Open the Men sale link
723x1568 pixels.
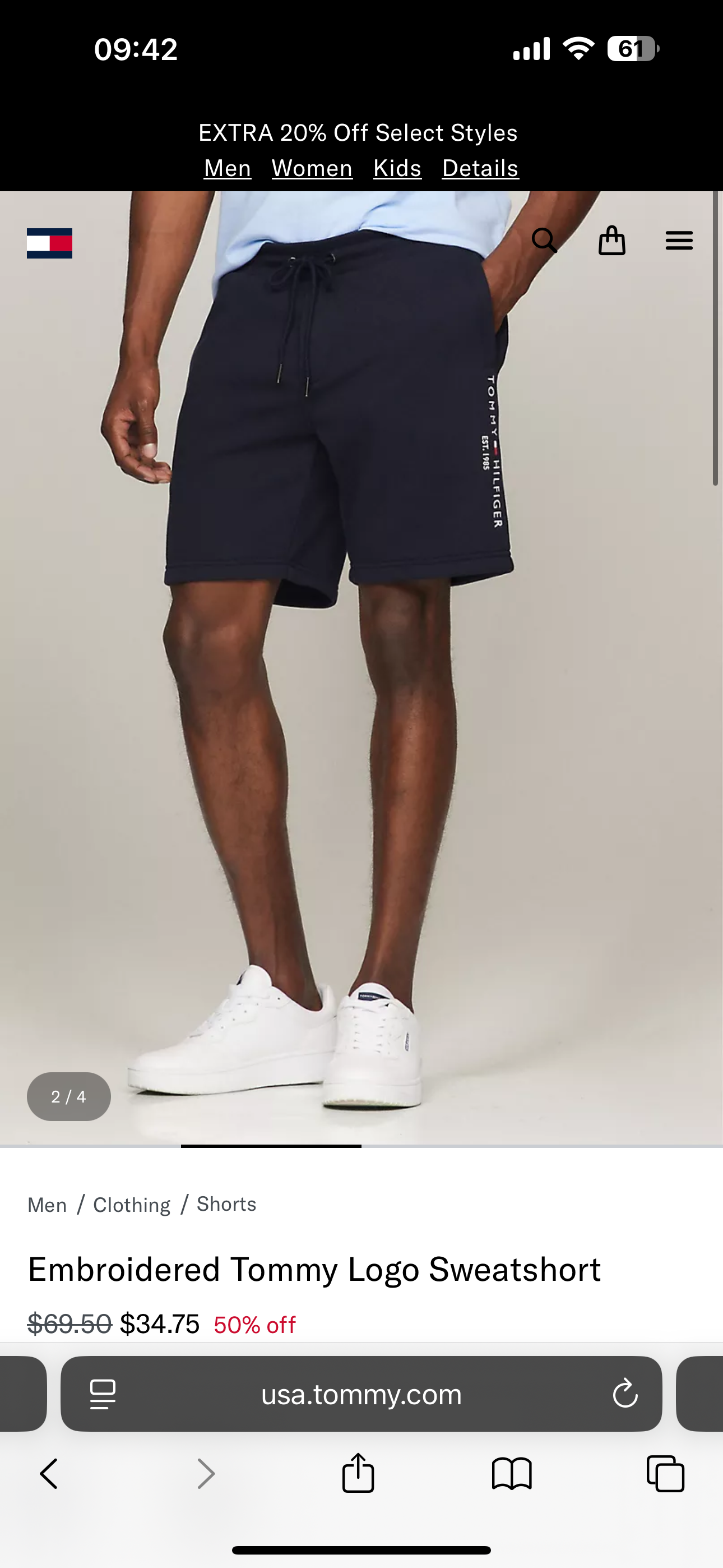227,168
